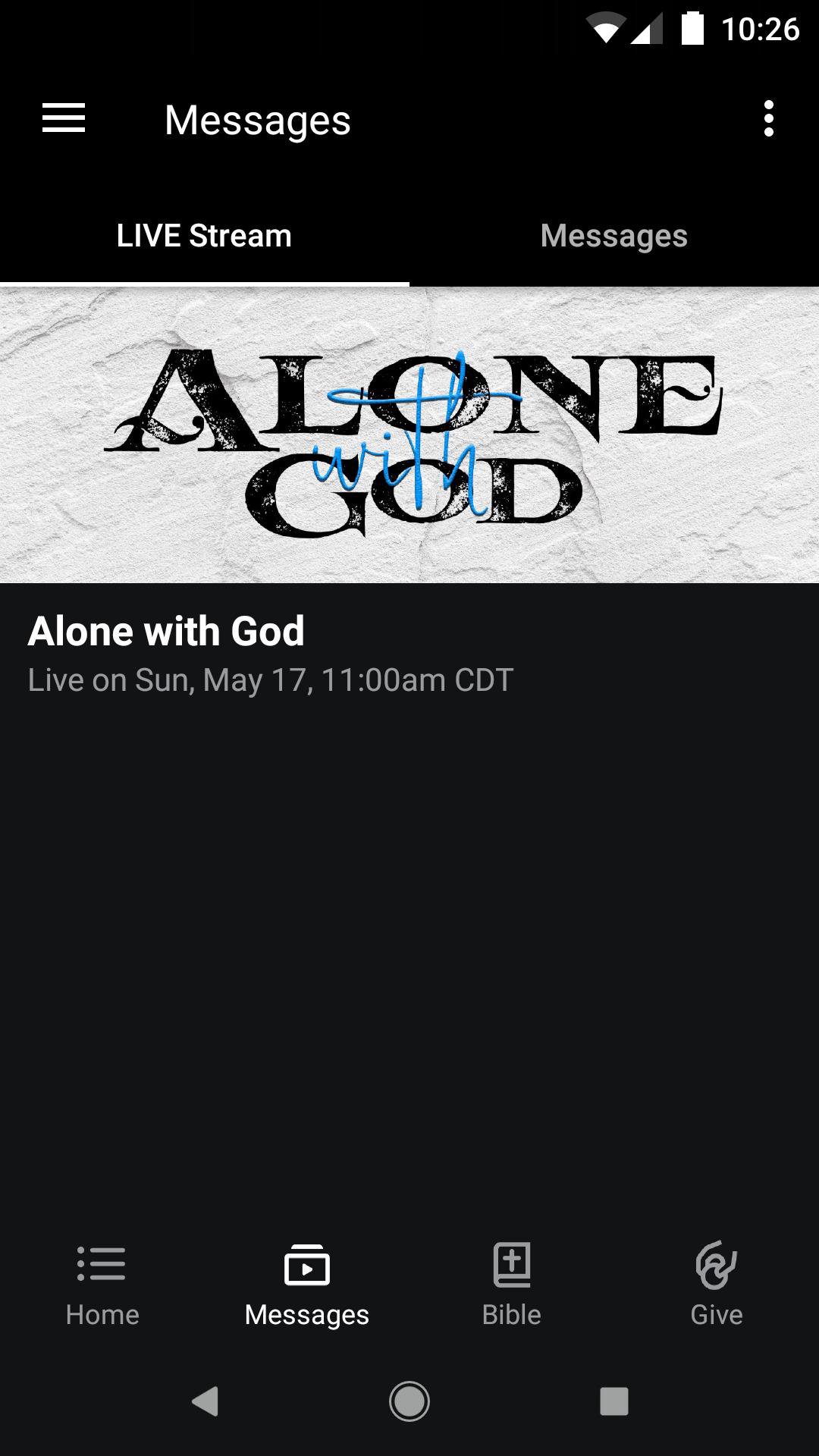819x1456 pixels.
Task: Select the LIVE Stream tab
Action: pos(204,236)
